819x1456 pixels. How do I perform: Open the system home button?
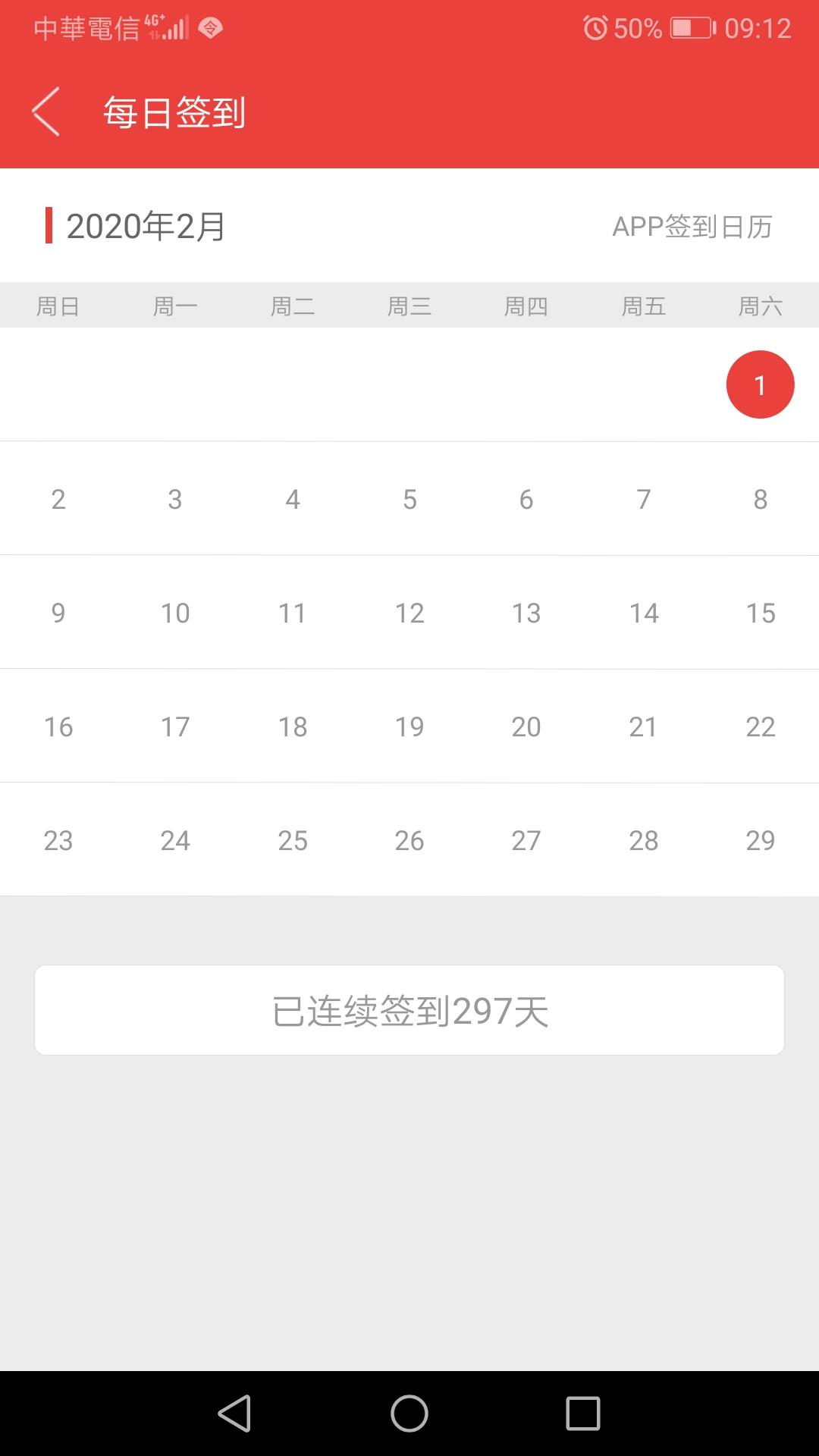point(409,1414)
